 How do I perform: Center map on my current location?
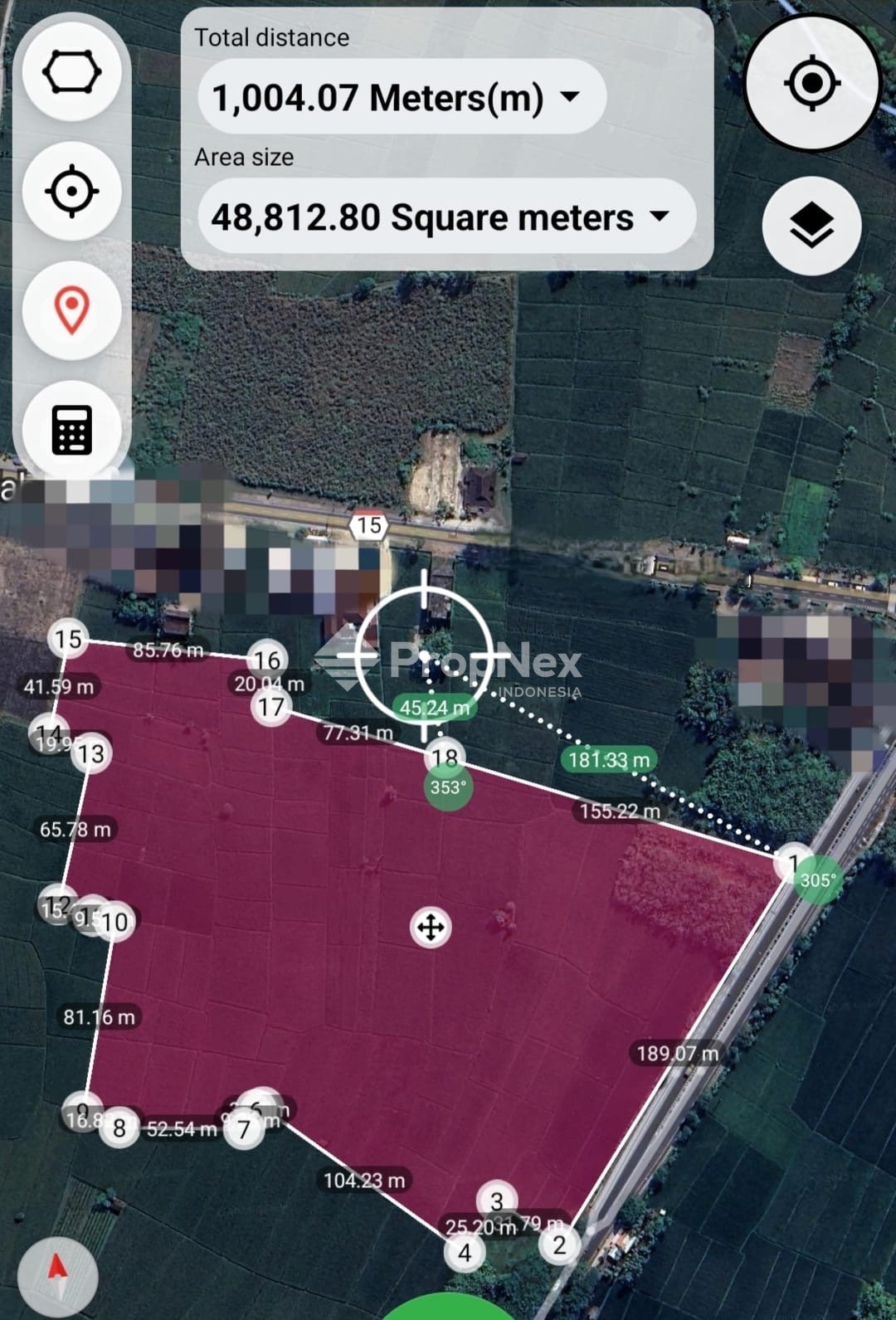click(x=812, y=83)
